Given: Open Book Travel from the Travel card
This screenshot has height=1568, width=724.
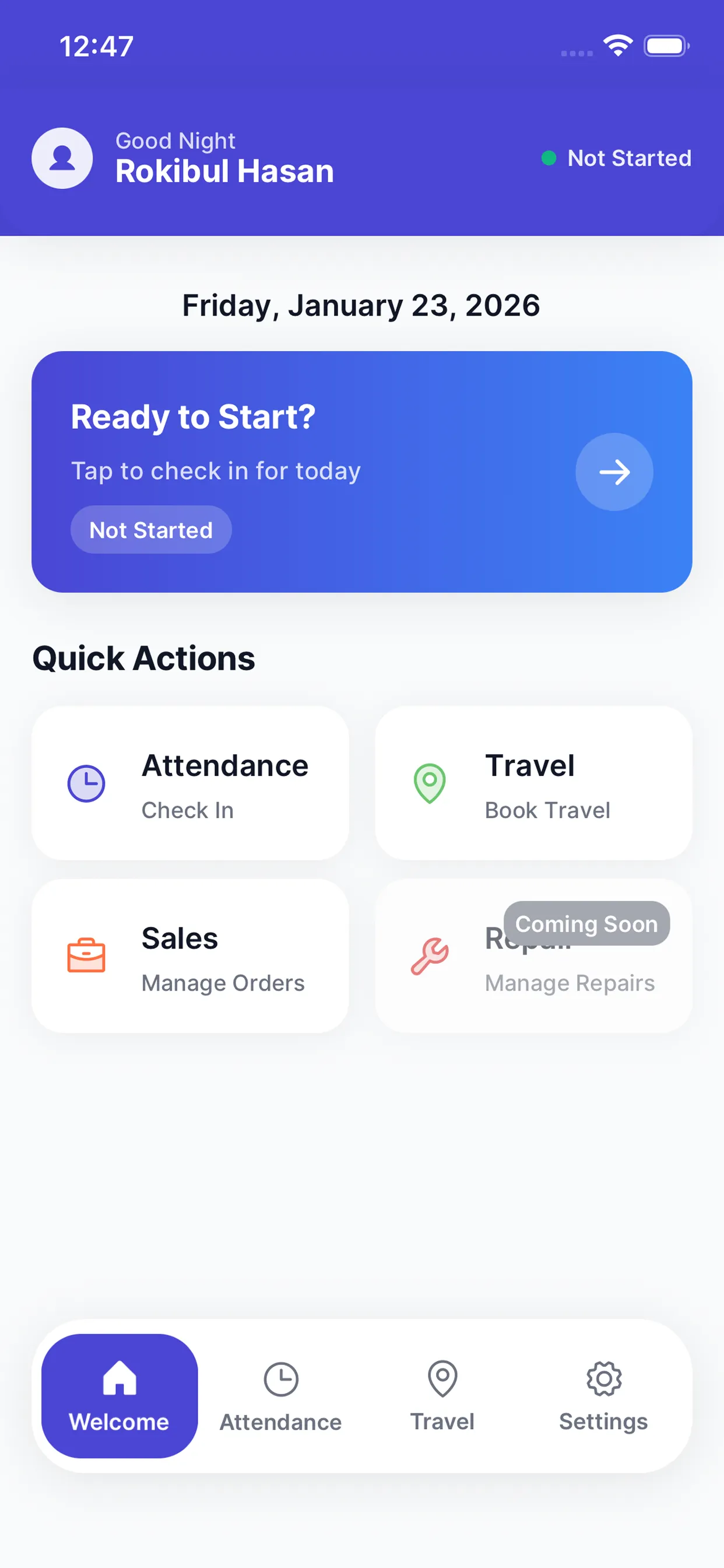Looking at the screenshot, I should (533, 784).
